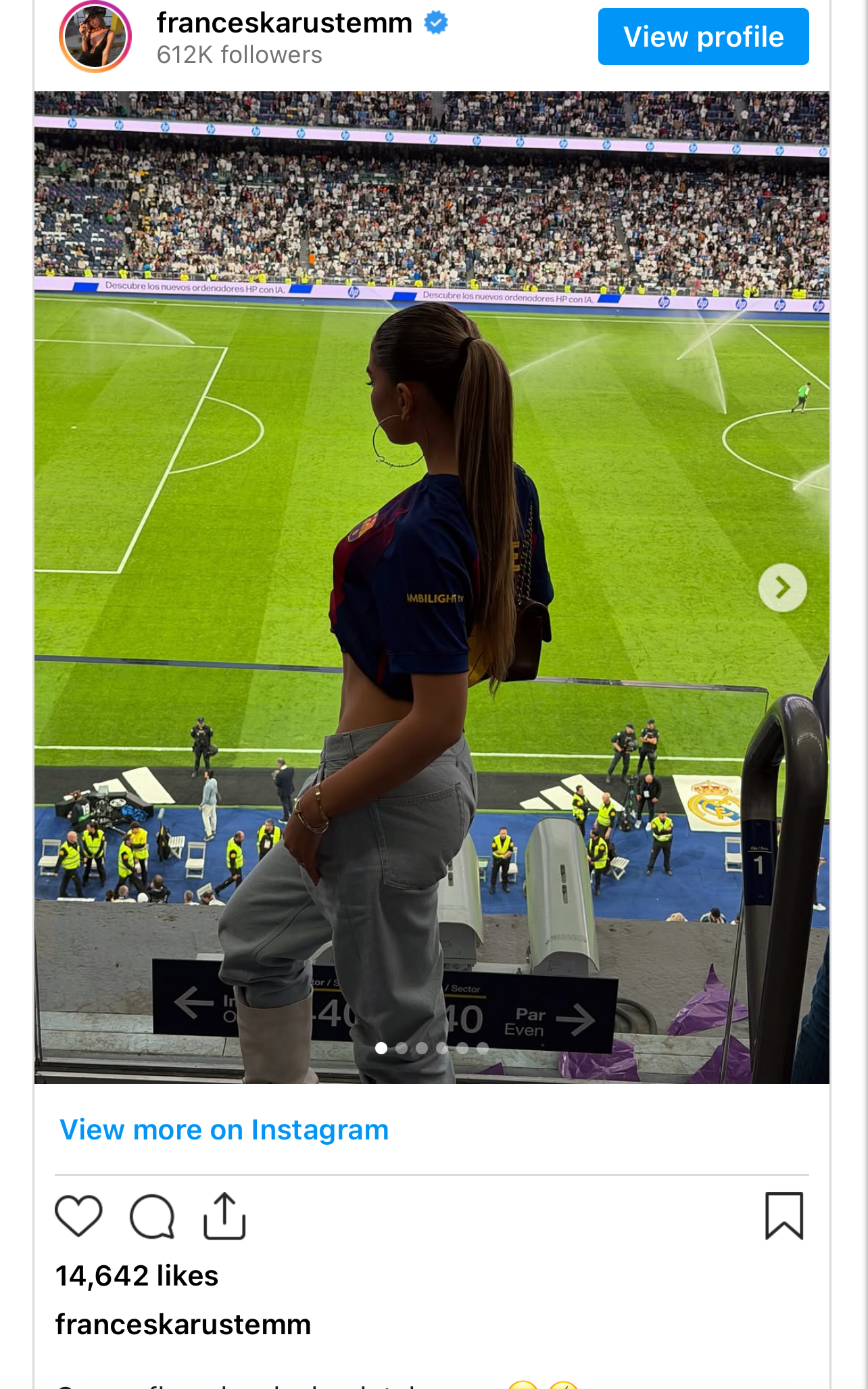Share this post

224,1216
